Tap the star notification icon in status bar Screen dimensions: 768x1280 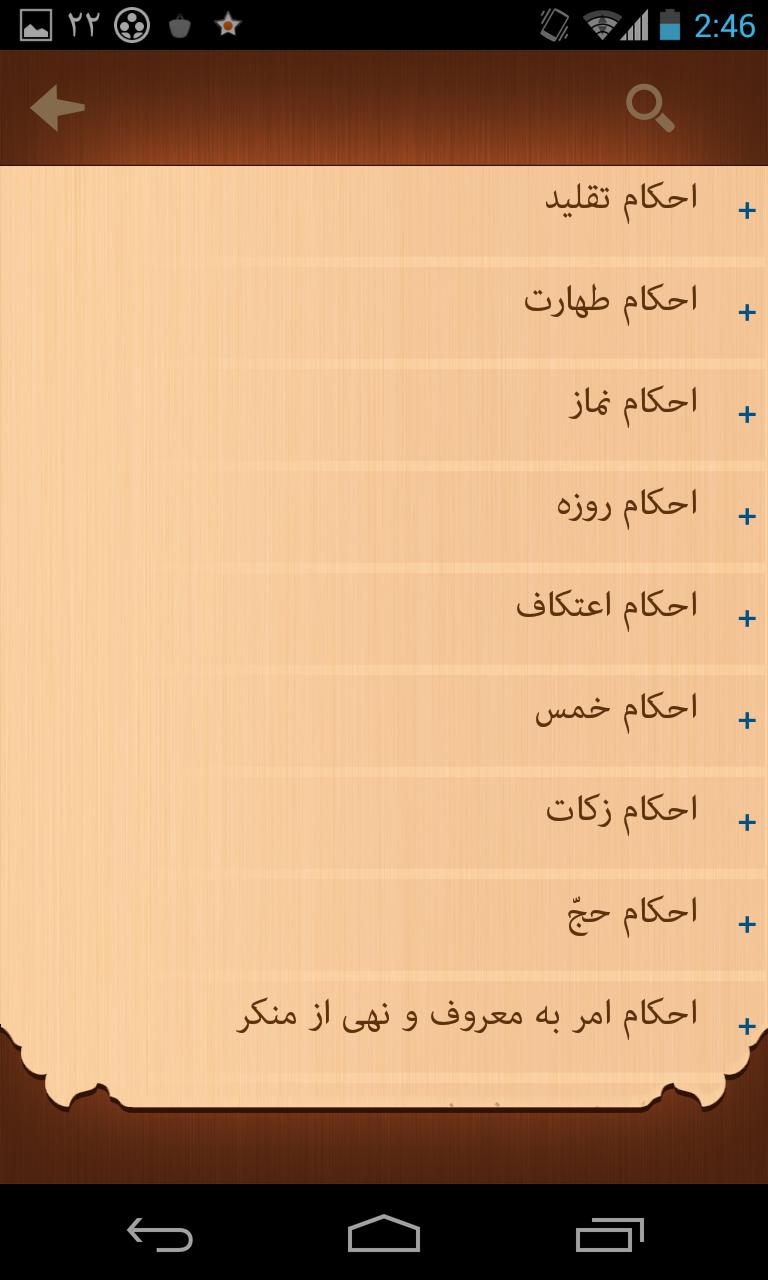(228, 25)
